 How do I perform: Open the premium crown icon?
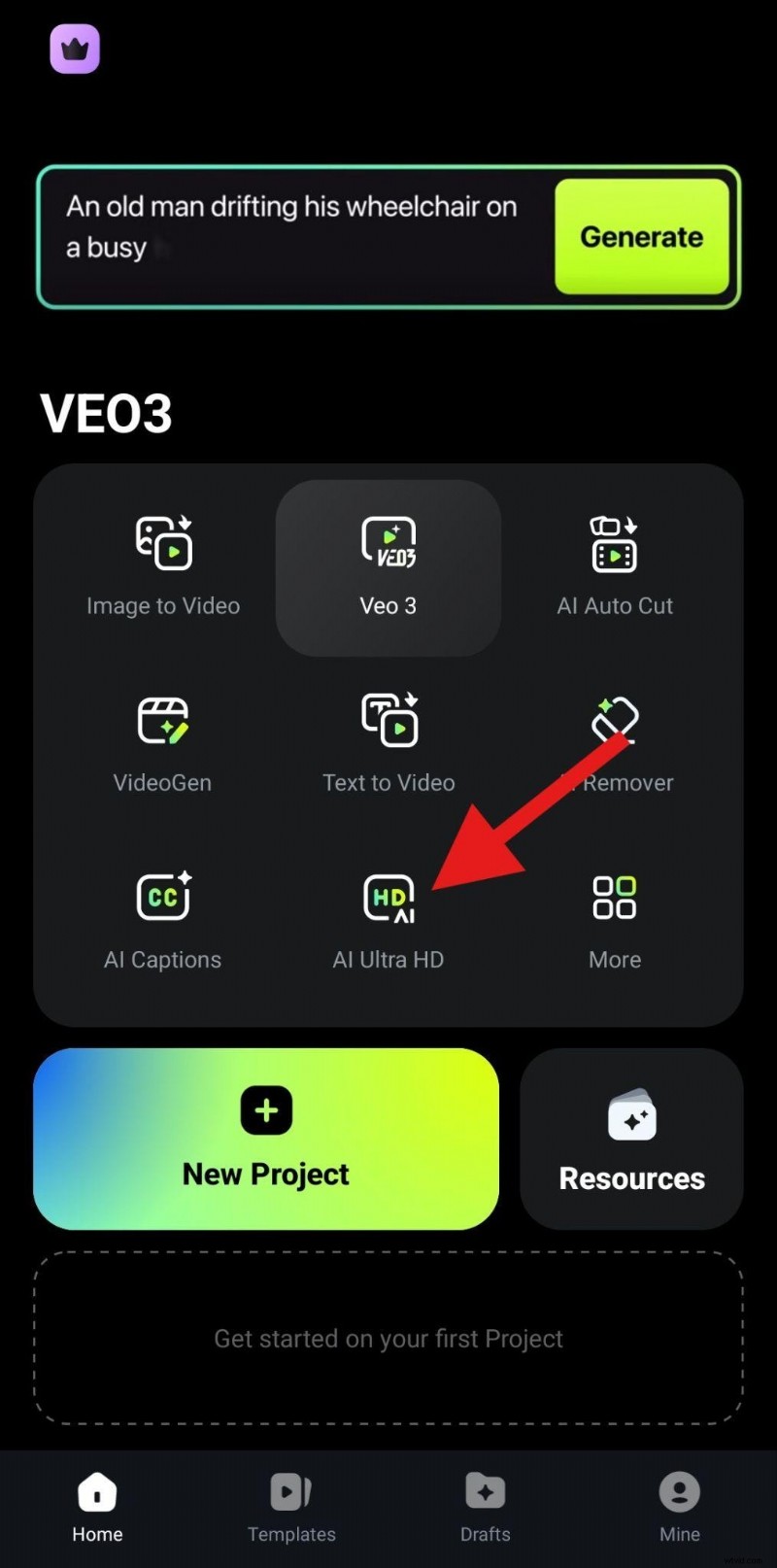tap(75, 49)
